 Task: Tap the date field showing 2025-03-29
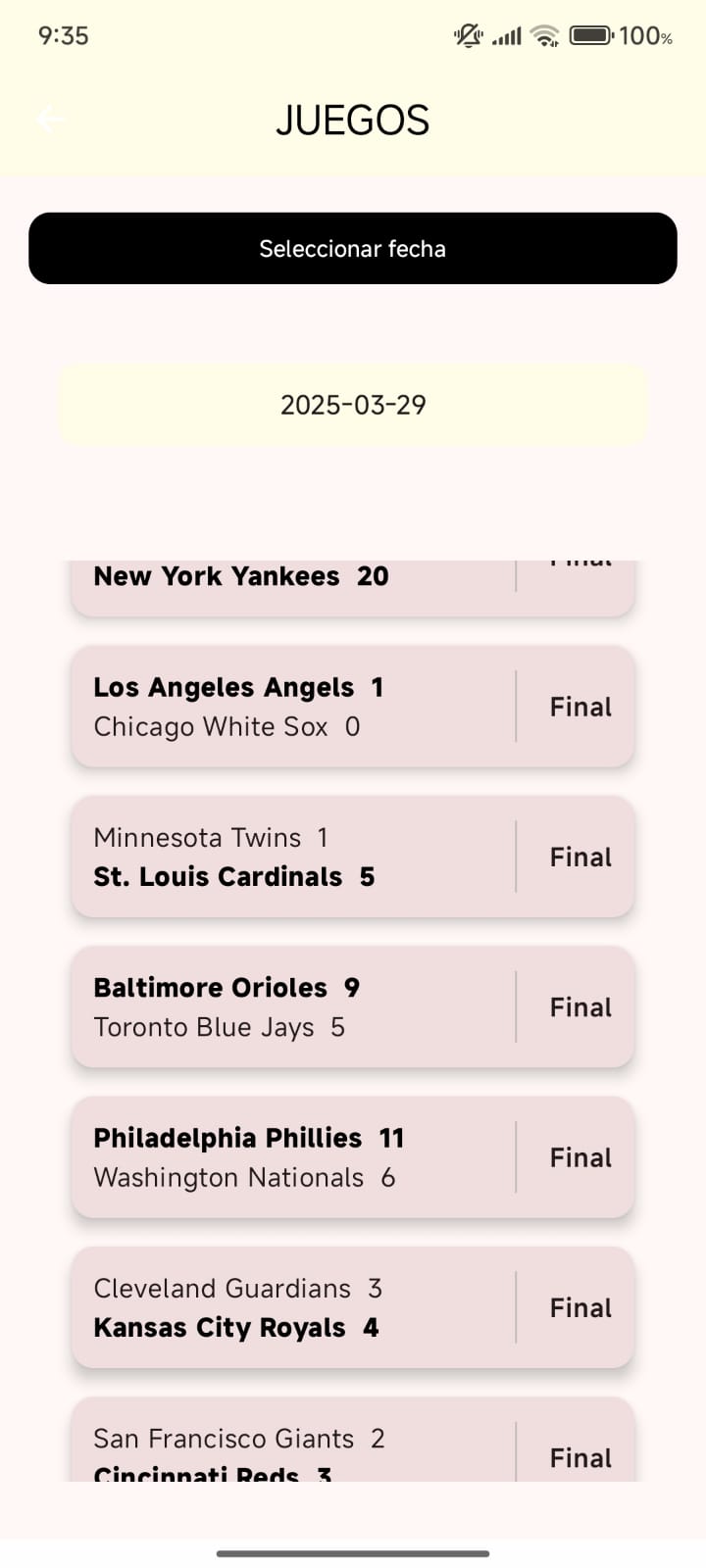pos(352,405)
